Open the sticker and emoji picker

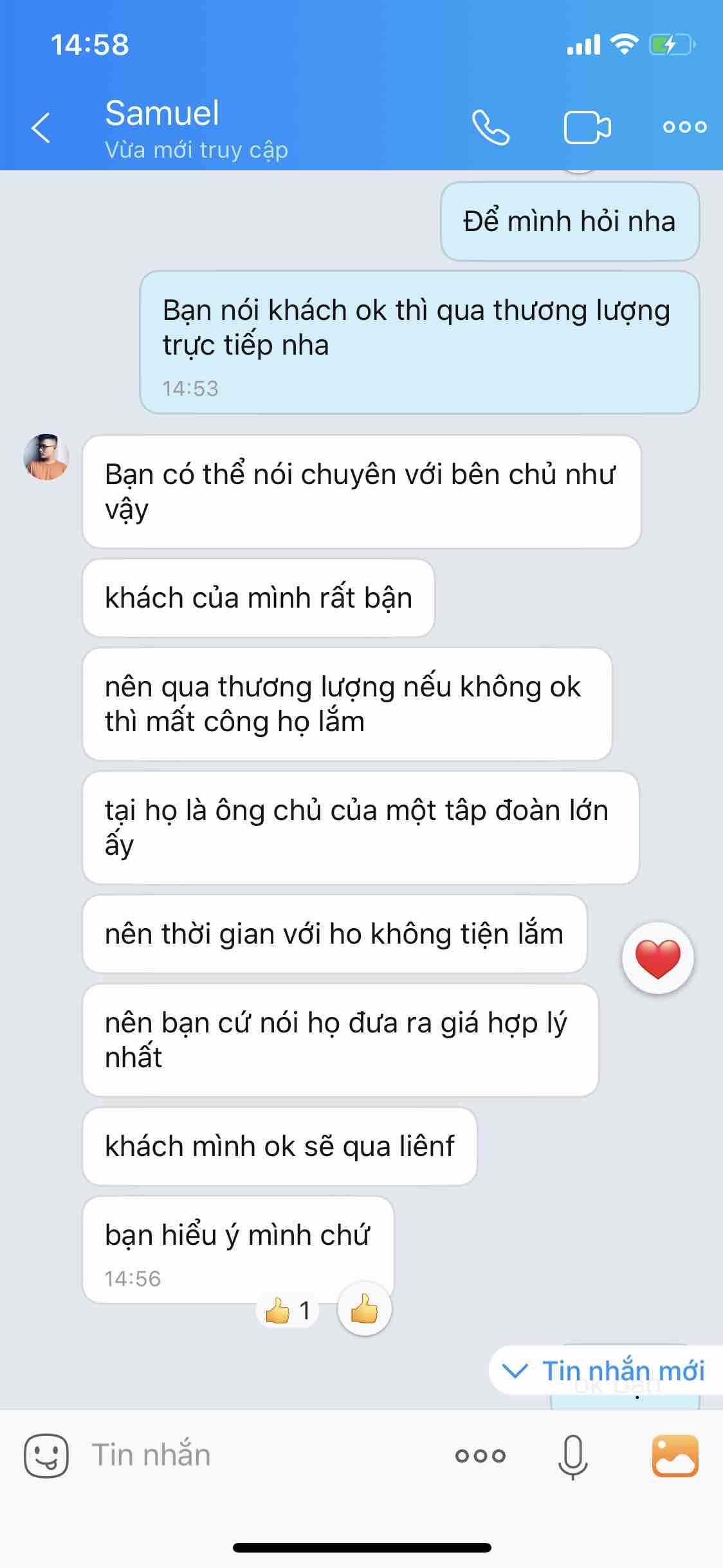point(46,1456)
